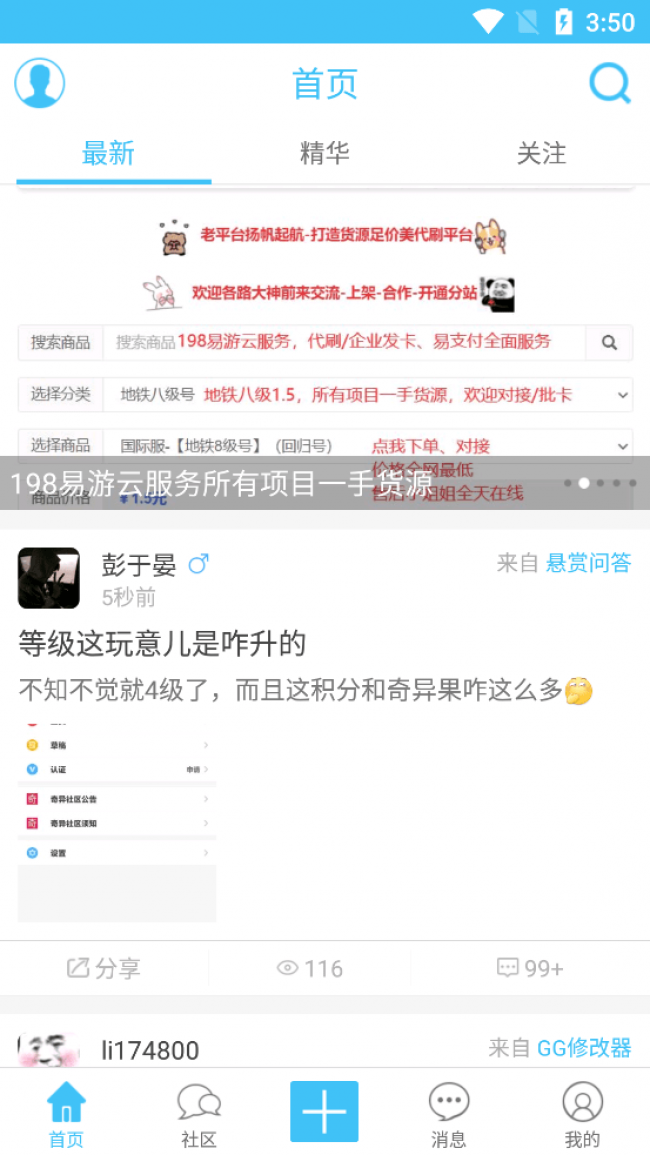Open the post 等级这玩意儿是咋升的
The width and height of the screenshot is (650, 1155).
162,643
